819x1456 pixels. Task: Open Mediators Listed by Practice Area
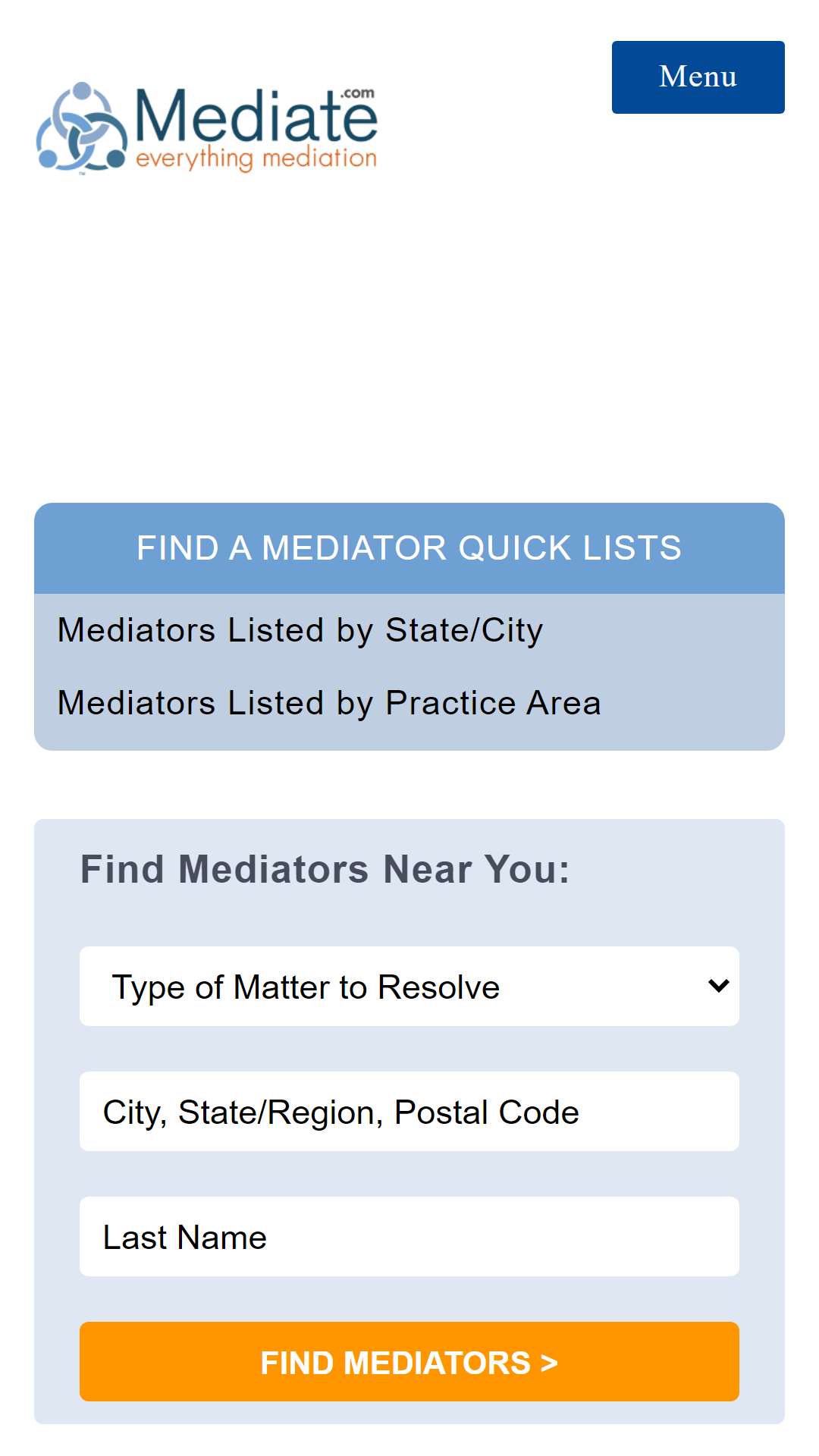329,703
